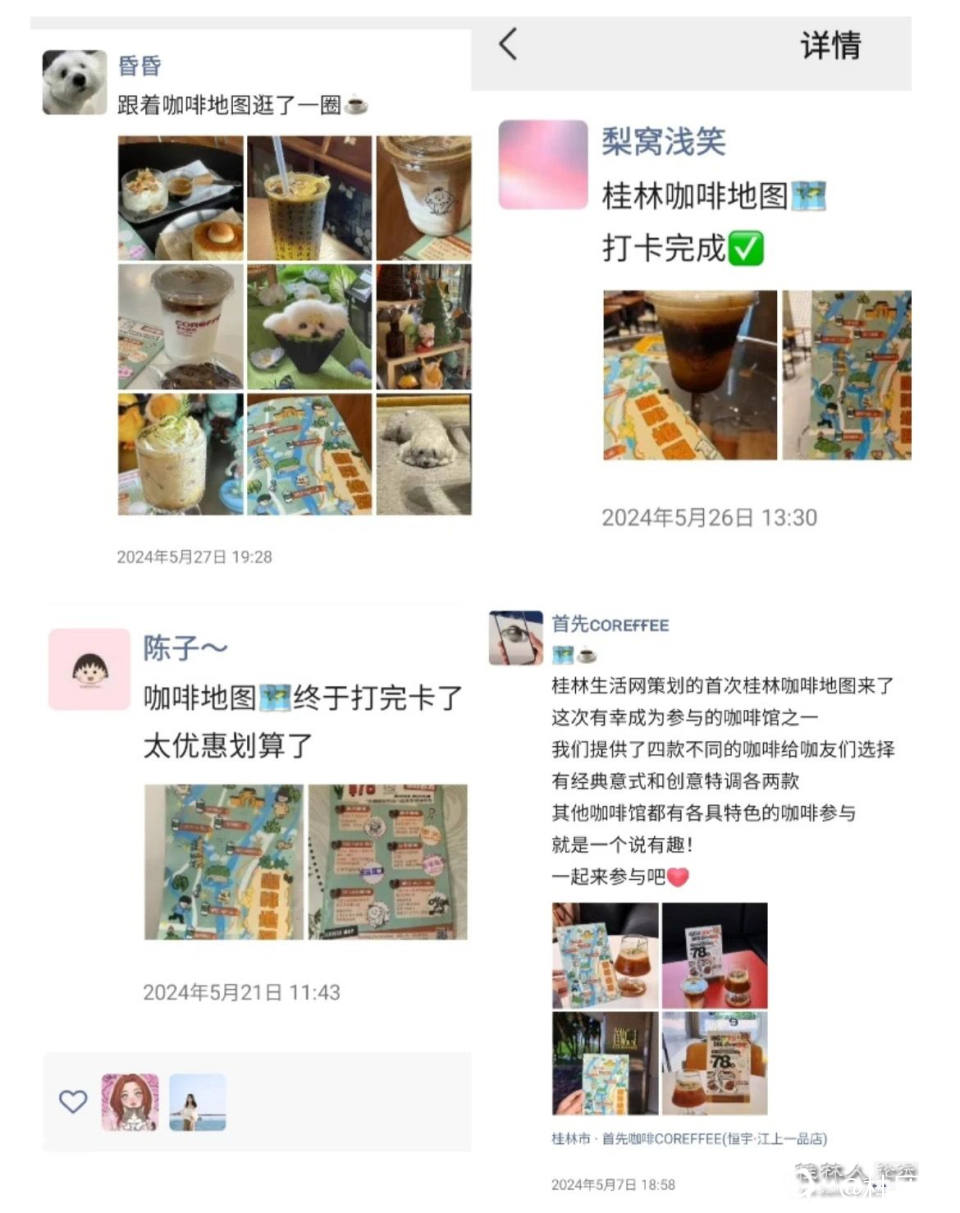Screen dimensions: 960x1213
Task: Select the COREFFEE cup latte photo
Action: click(178, 325)
